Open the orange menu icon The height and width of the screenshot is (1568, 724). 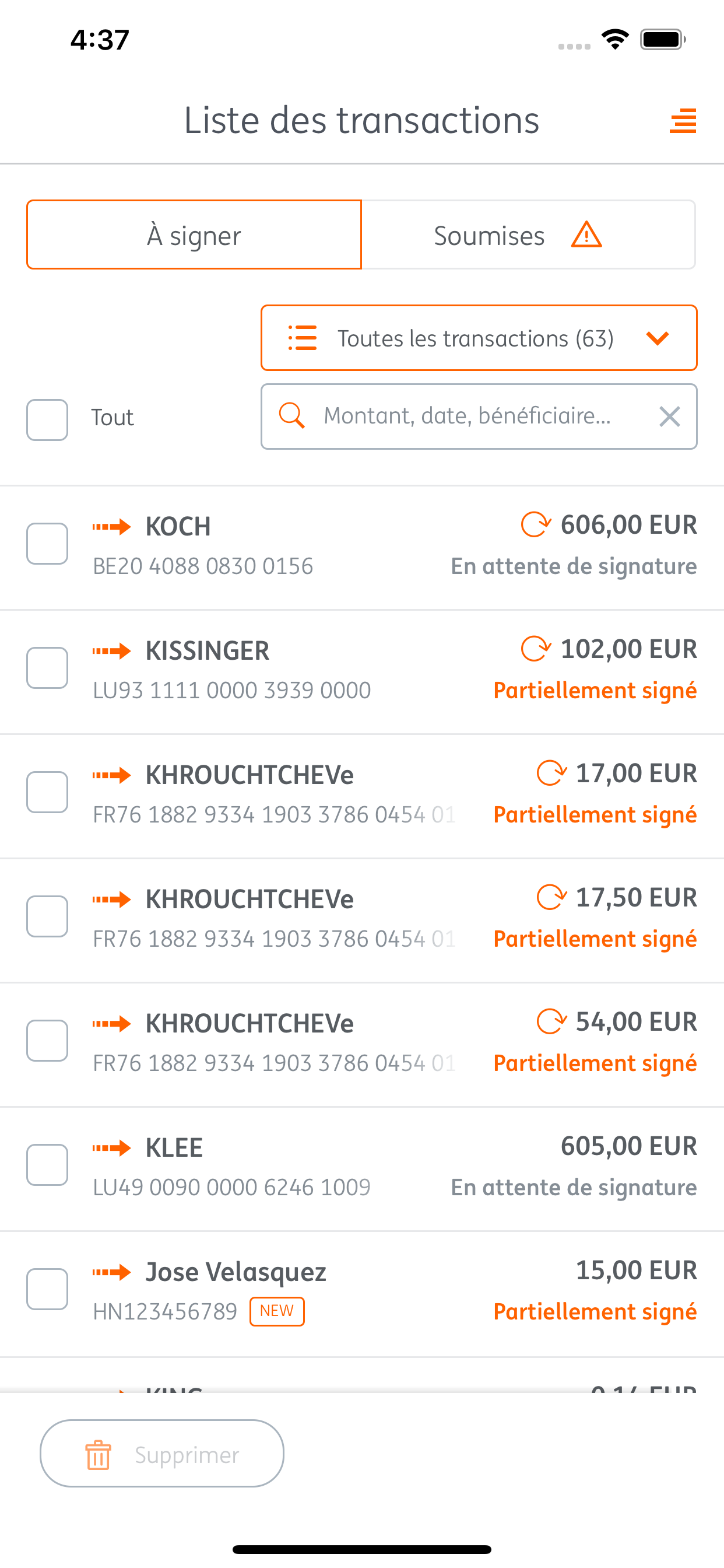[x=683, y=121]
